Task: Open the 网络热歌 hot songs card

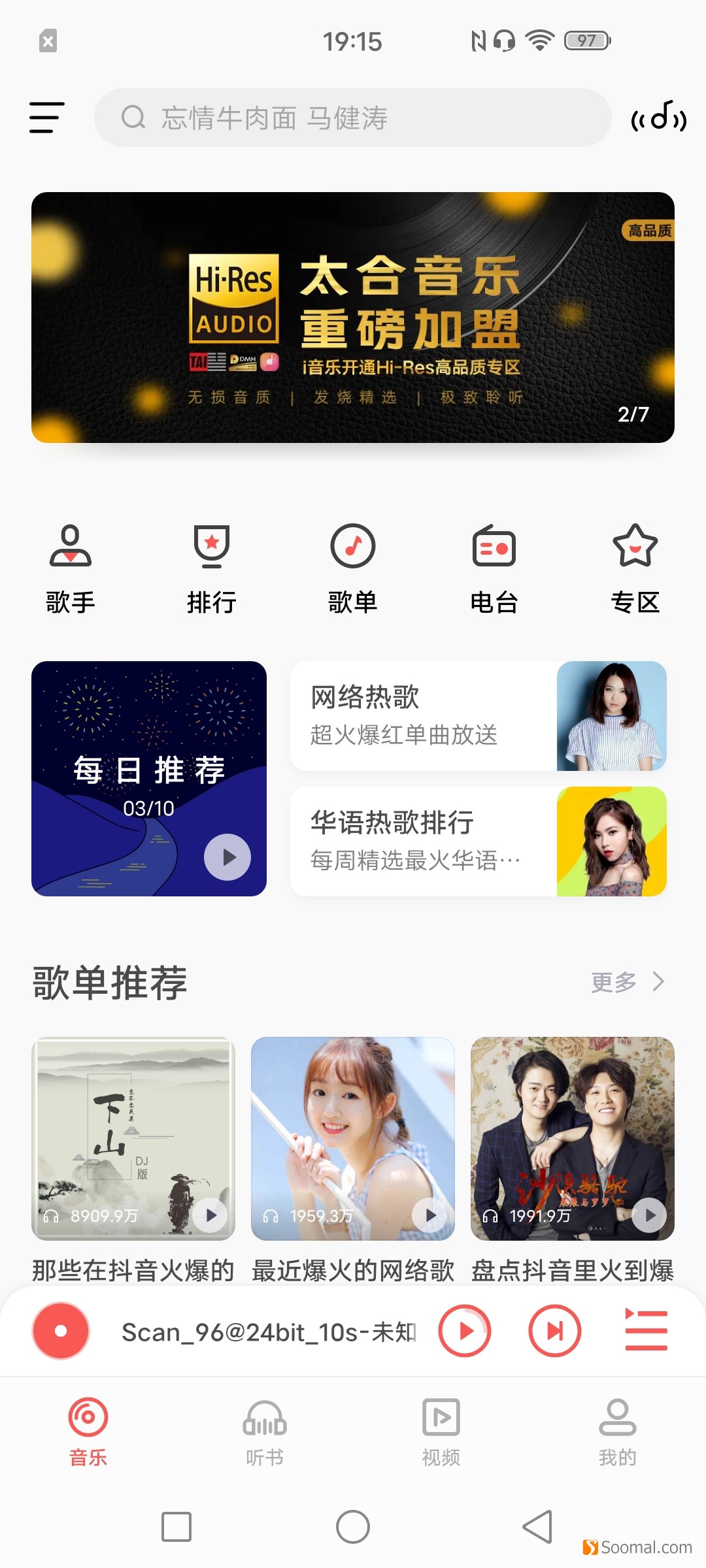Action: pyautogui.click(x=479, y=717)
